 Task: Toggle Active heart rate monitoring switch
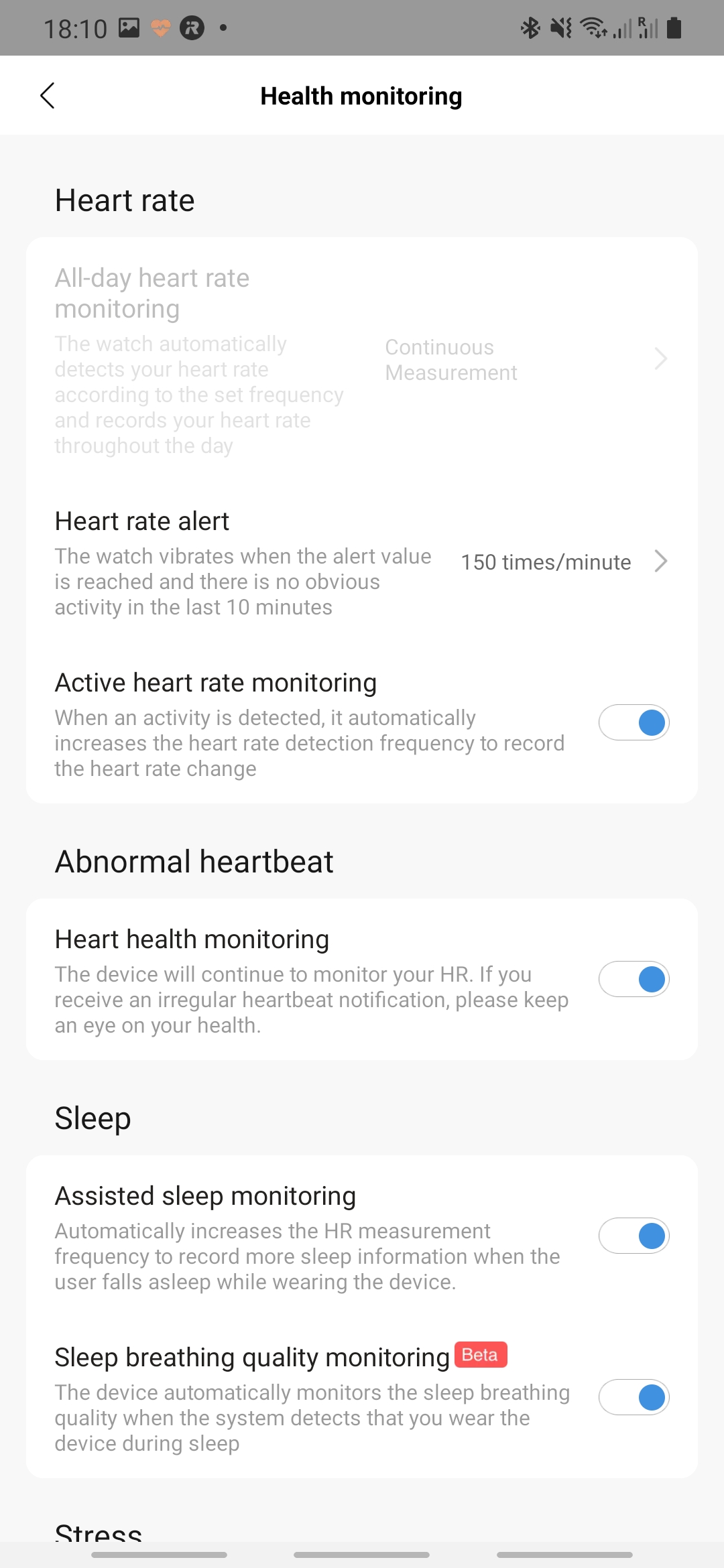pos(633,722)
